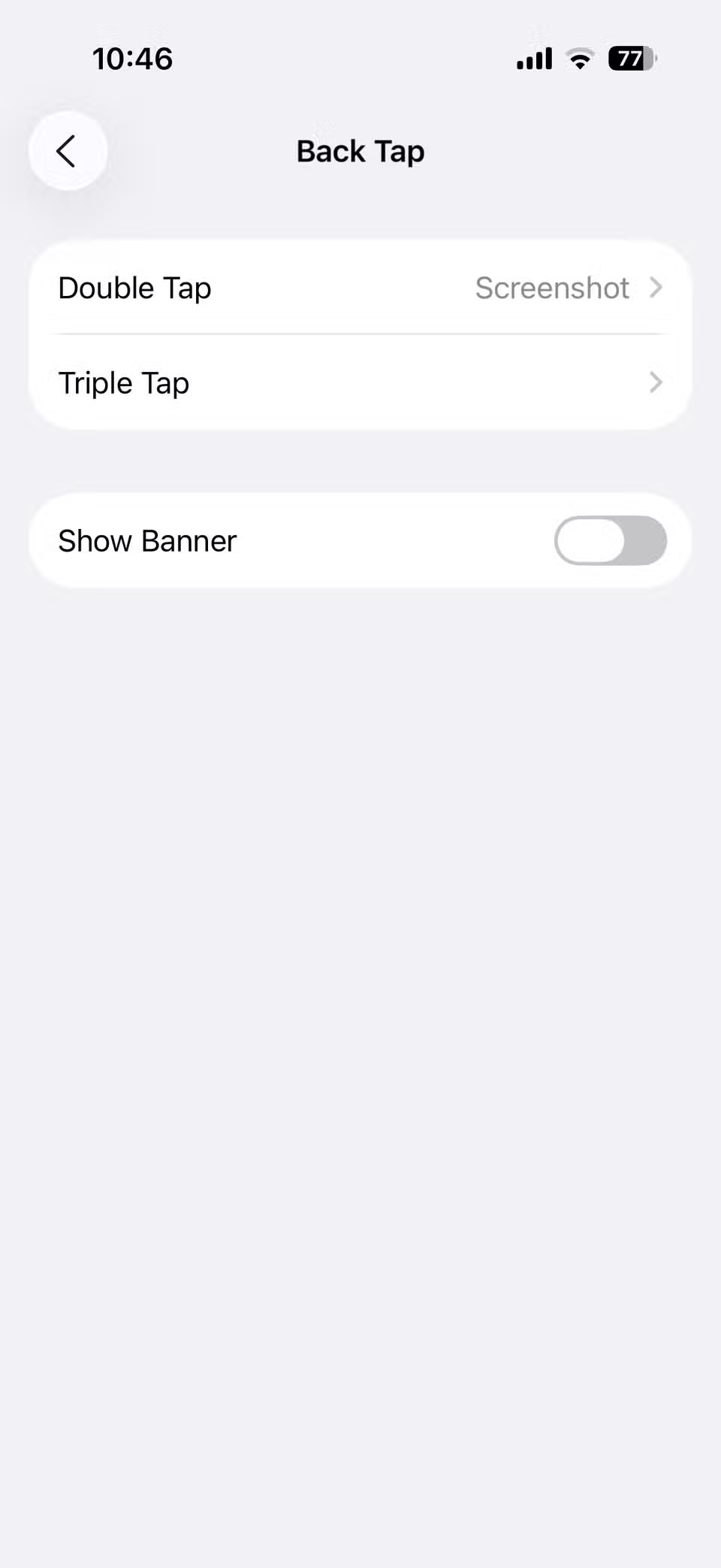Tap the back navigation arrow
Viewport: 721px width, 1568px height.
point(67,150)
